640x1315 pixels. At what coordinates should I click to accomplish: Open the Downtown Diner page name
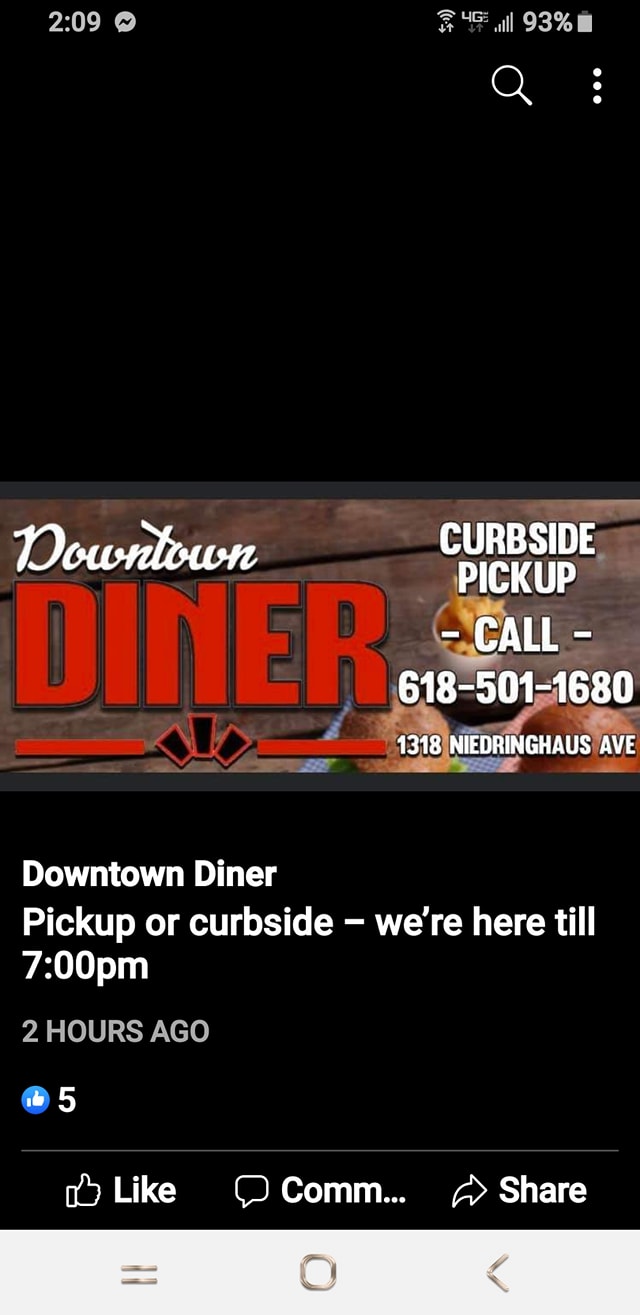[x=149, y=874]
